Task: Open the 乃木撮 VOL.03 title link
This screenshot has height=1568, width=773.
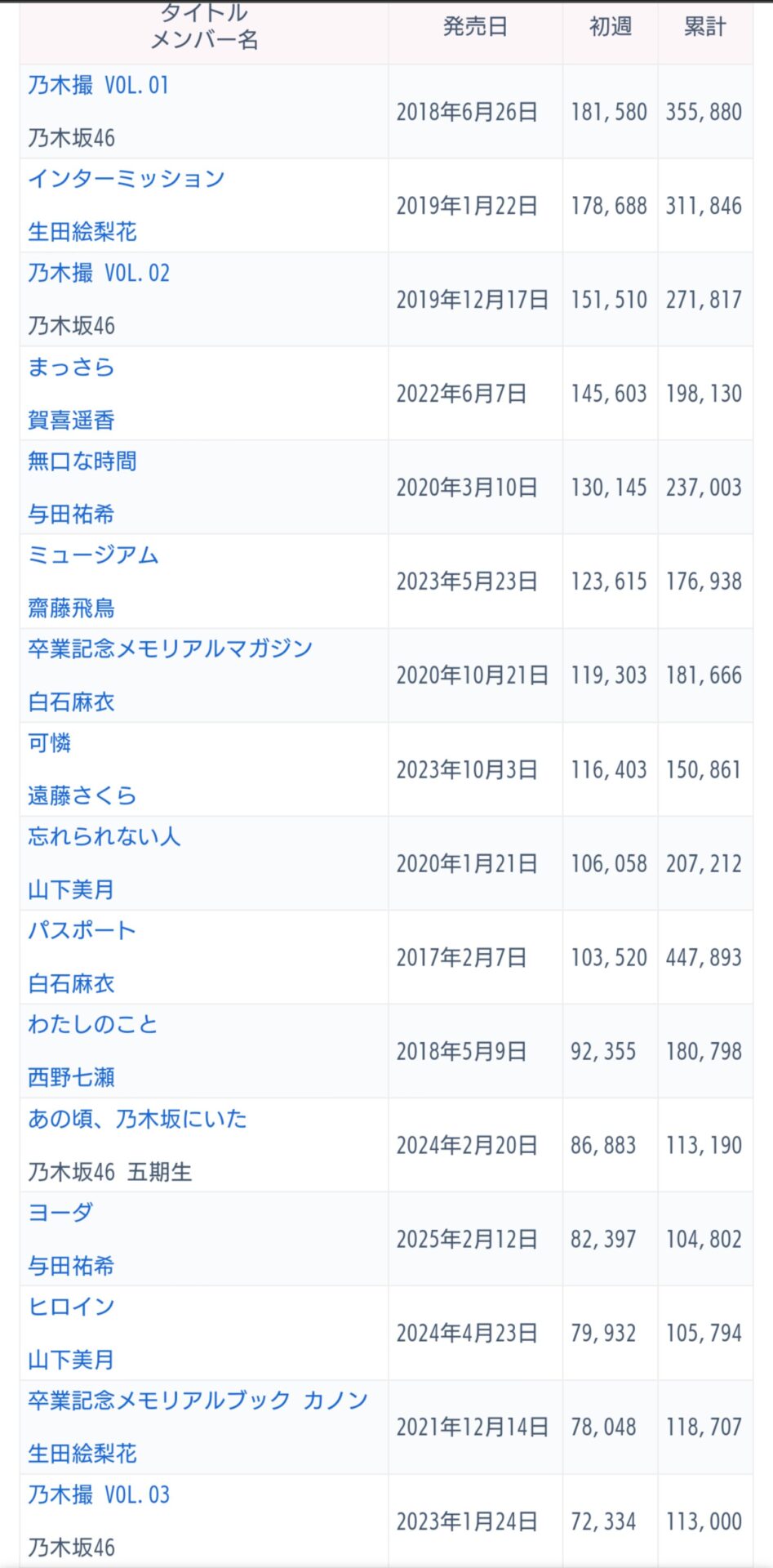Action: click(x=99, y=1494)
